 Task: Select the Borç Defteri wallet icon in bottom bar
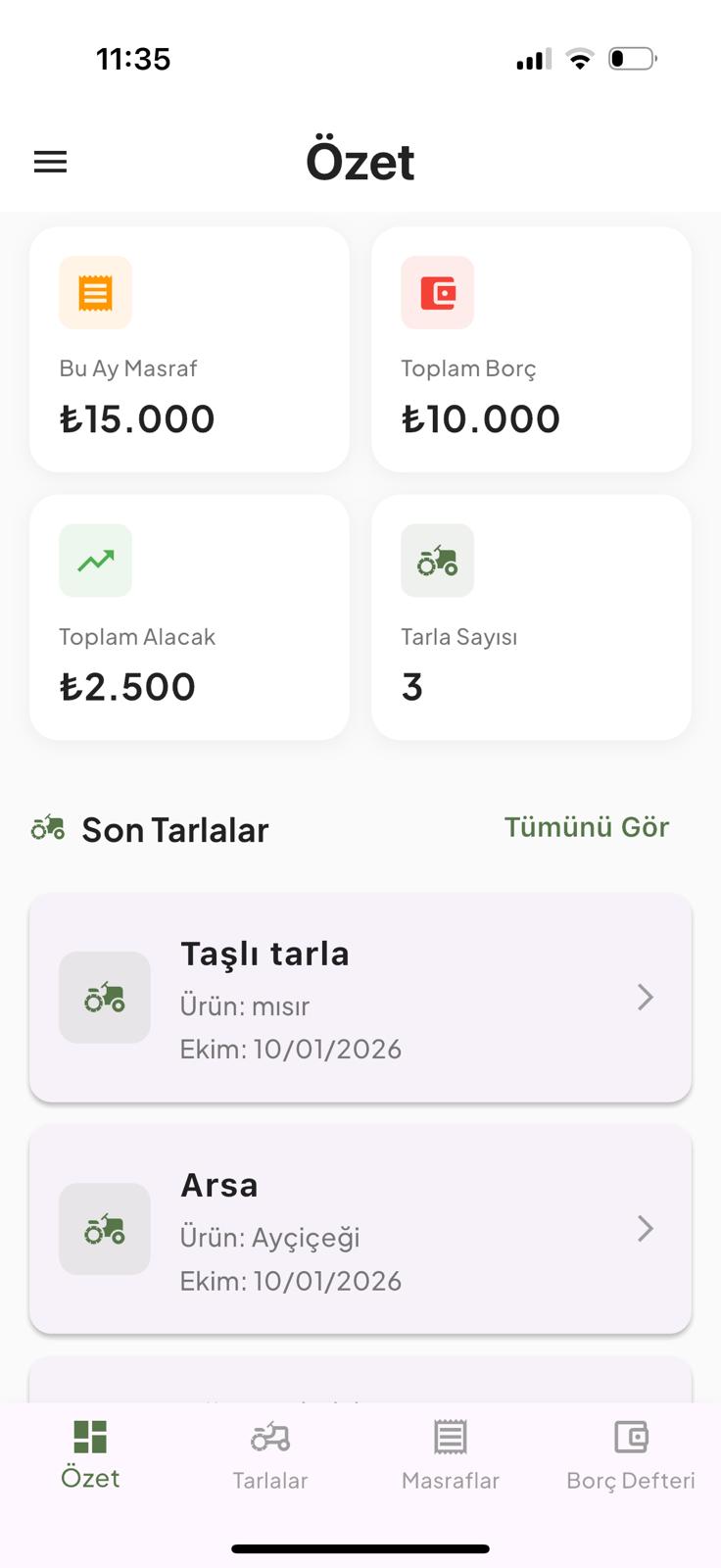tap(630, 1437)
